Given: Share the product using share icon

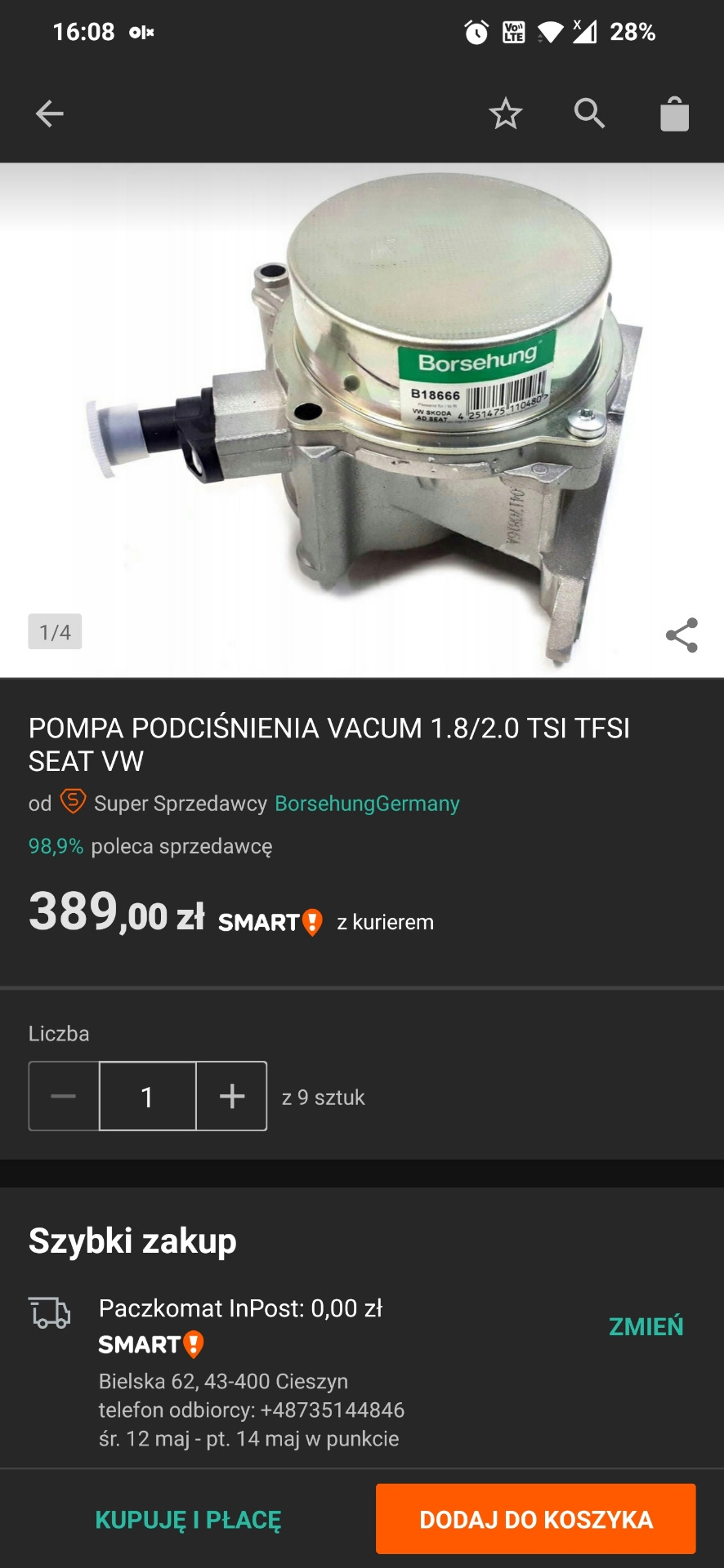Looking at the screenshot, I should tap(681, 636).
